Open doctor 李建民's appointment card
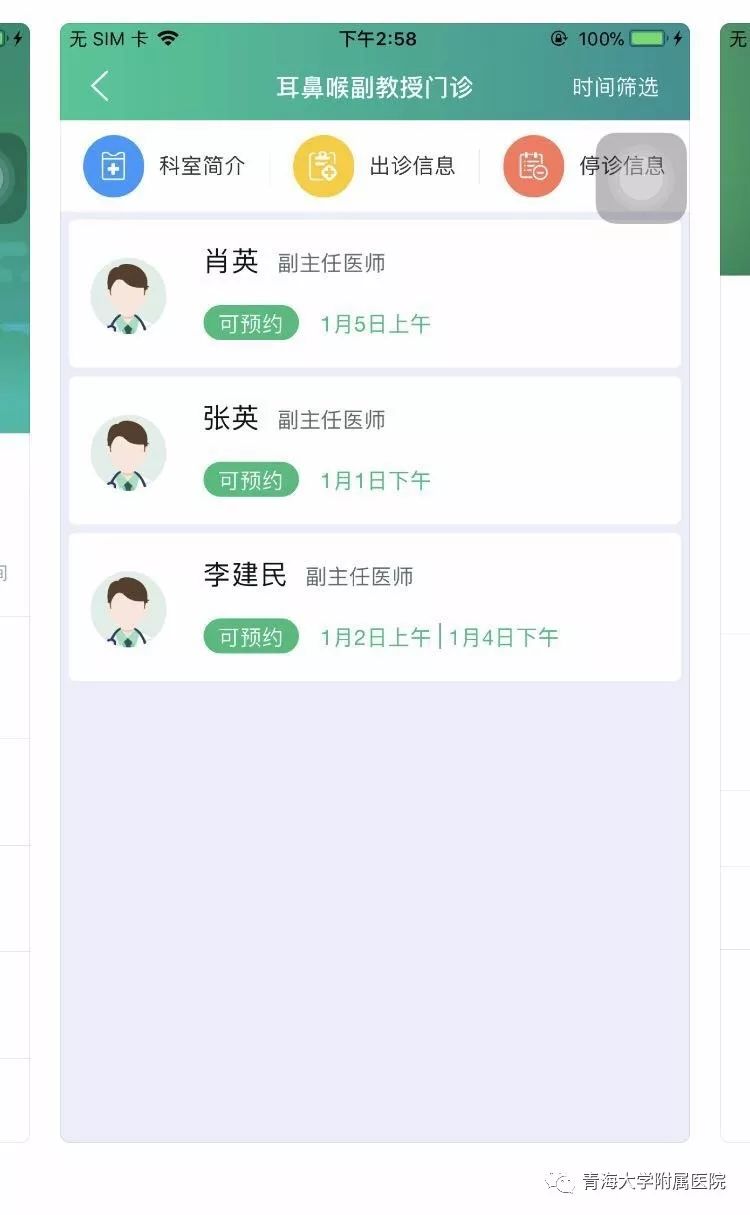Screen dimensions: 750x1215 coord(374,607)
